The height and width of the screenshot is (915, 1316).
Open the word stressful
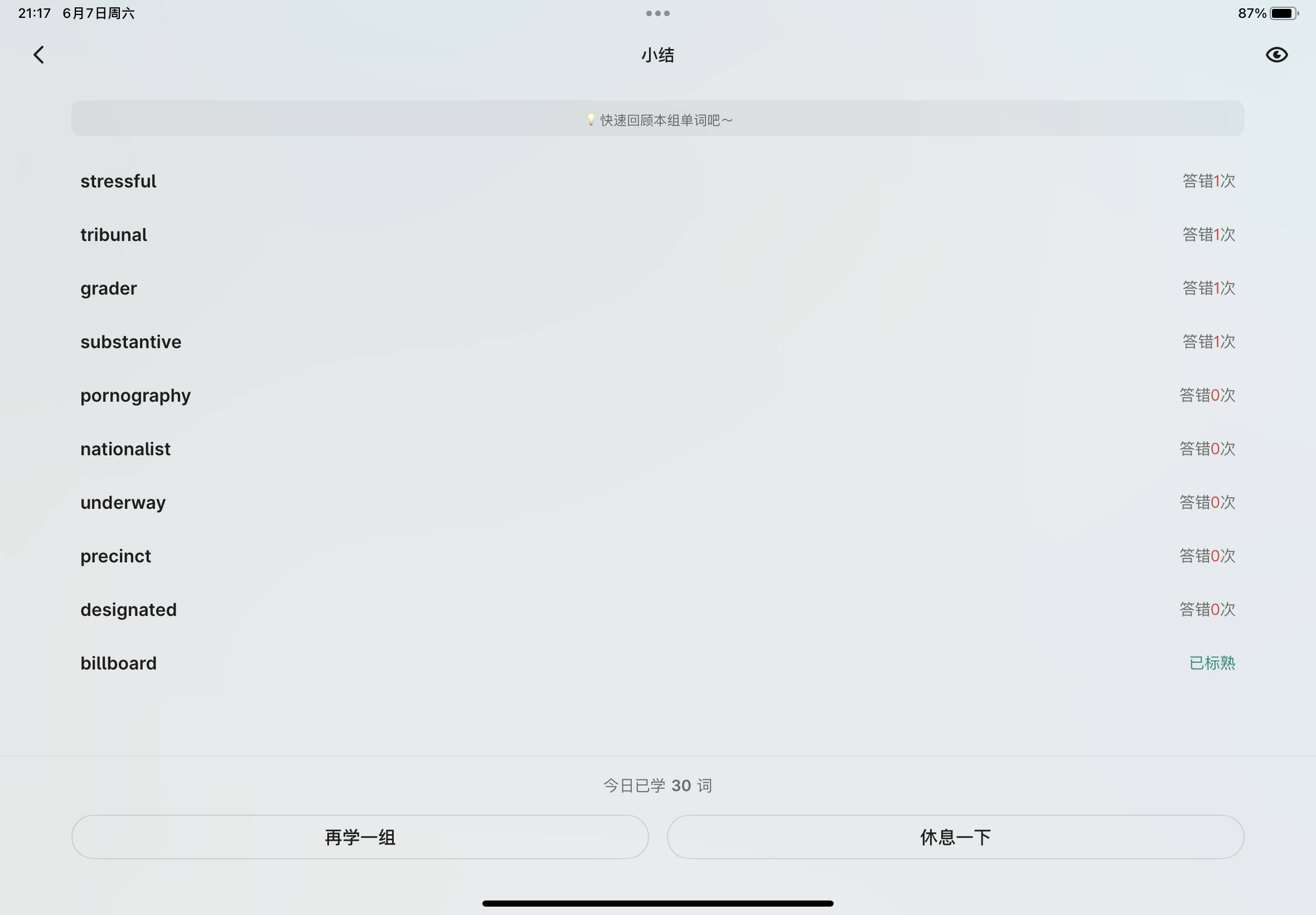(118, 181)
